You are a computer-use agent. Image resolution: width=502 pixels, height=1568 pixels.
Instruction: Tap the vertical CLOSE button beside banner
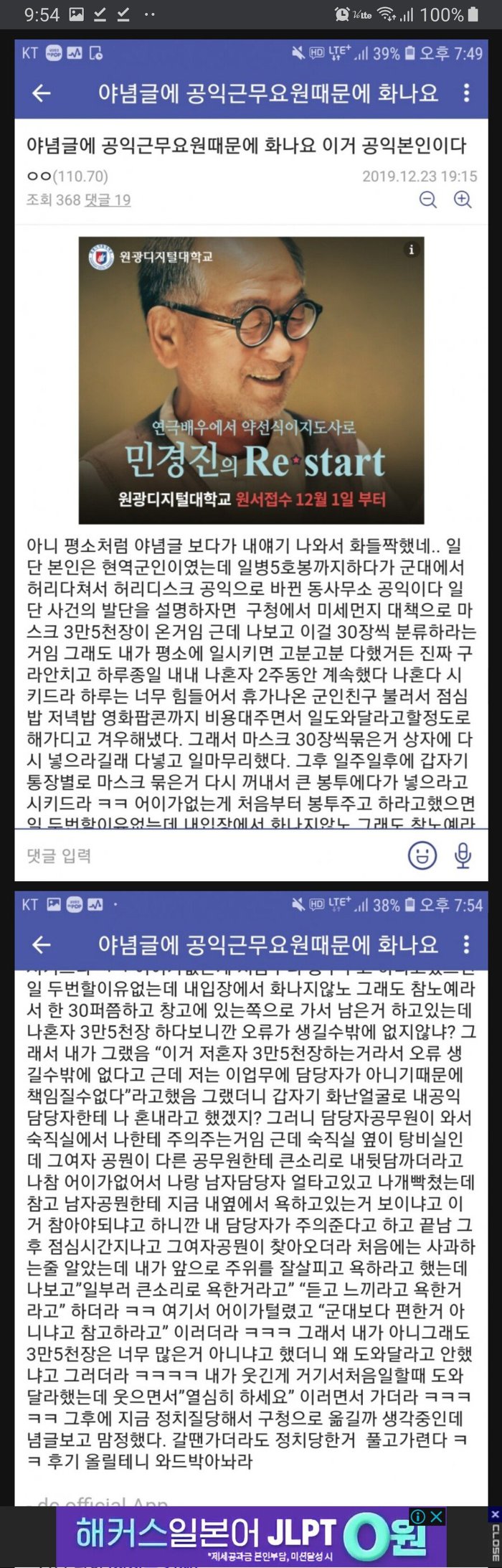click(495, 1536)
